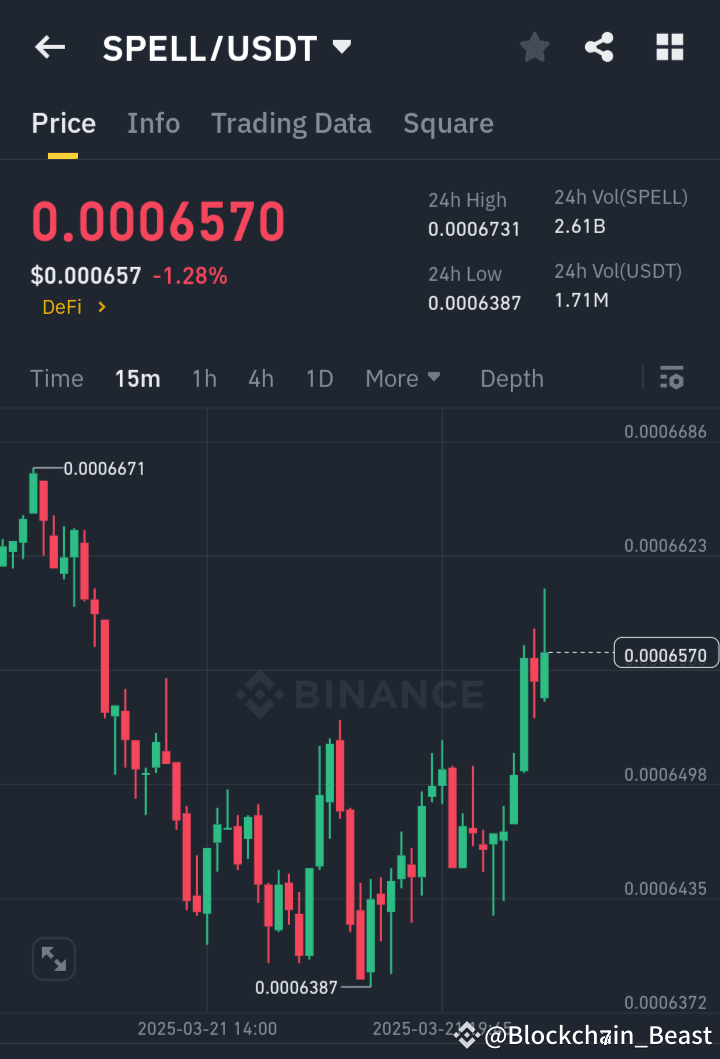Tap the Blockchain_Beast diamond logo watermark
This screenshot has width=720, height=1059.
click(x=469, y=1036)
